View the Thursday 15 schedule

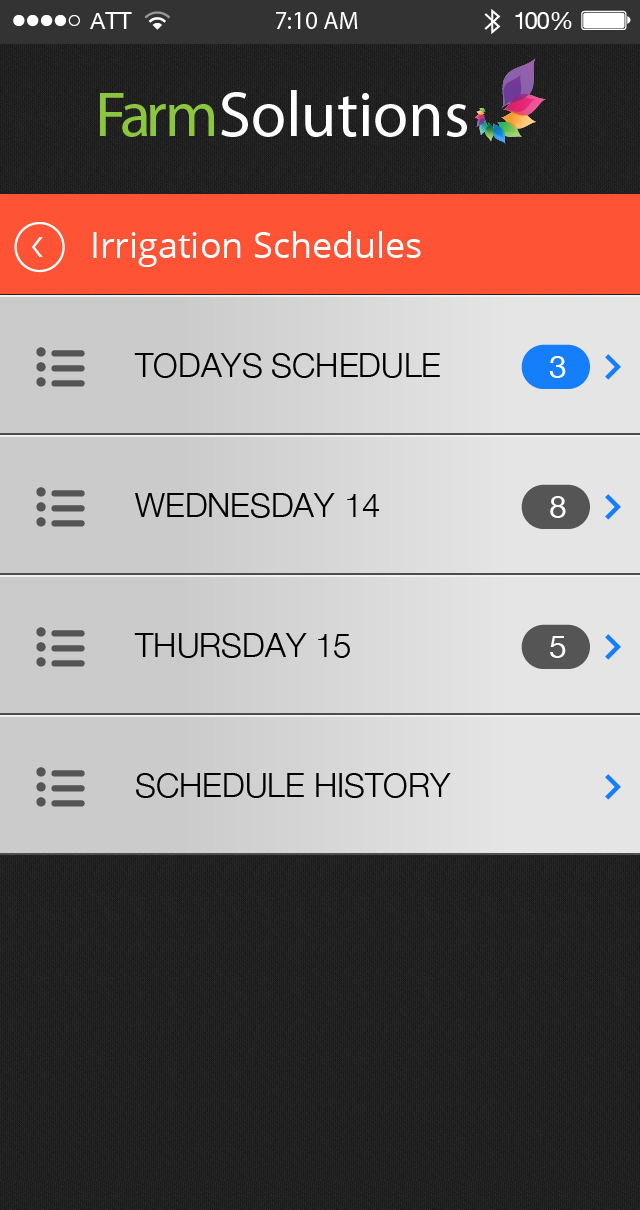pyautogui.click(x=320, y=646)
